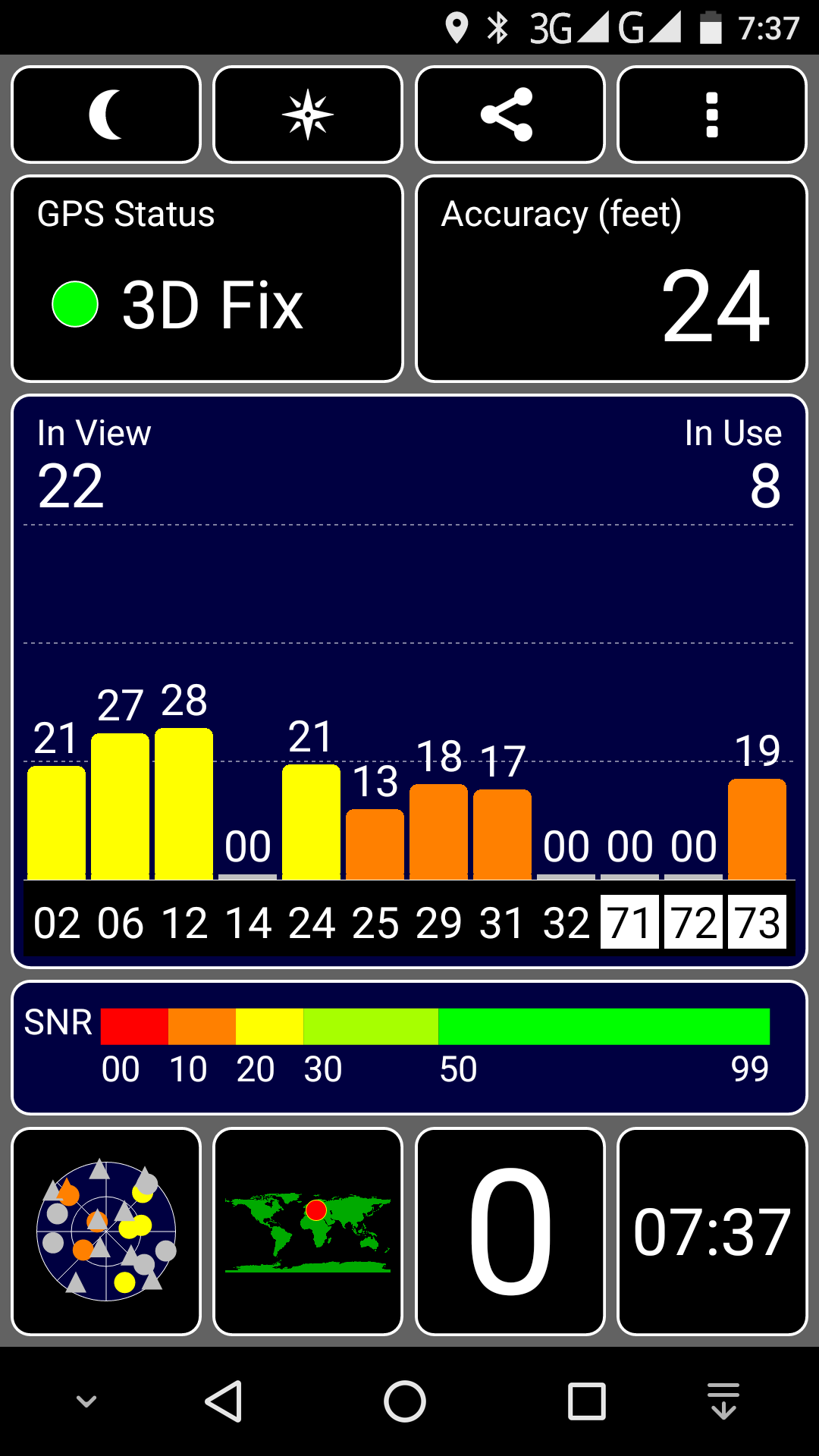
Task: Share the GPS data
Action: click(510, 115)
